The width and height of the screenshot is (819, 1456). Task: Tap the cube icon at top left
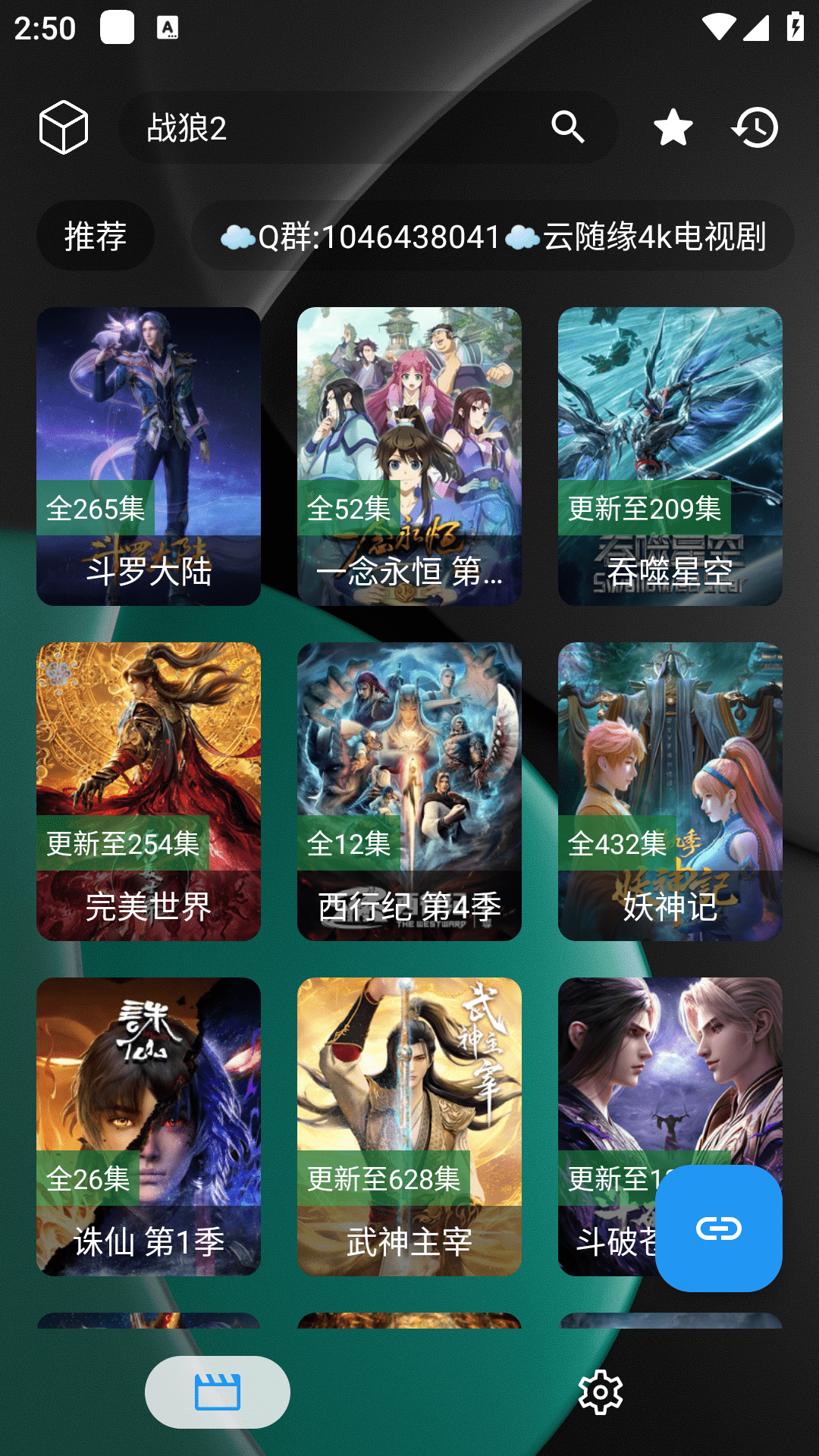click(x=64, y=127)
